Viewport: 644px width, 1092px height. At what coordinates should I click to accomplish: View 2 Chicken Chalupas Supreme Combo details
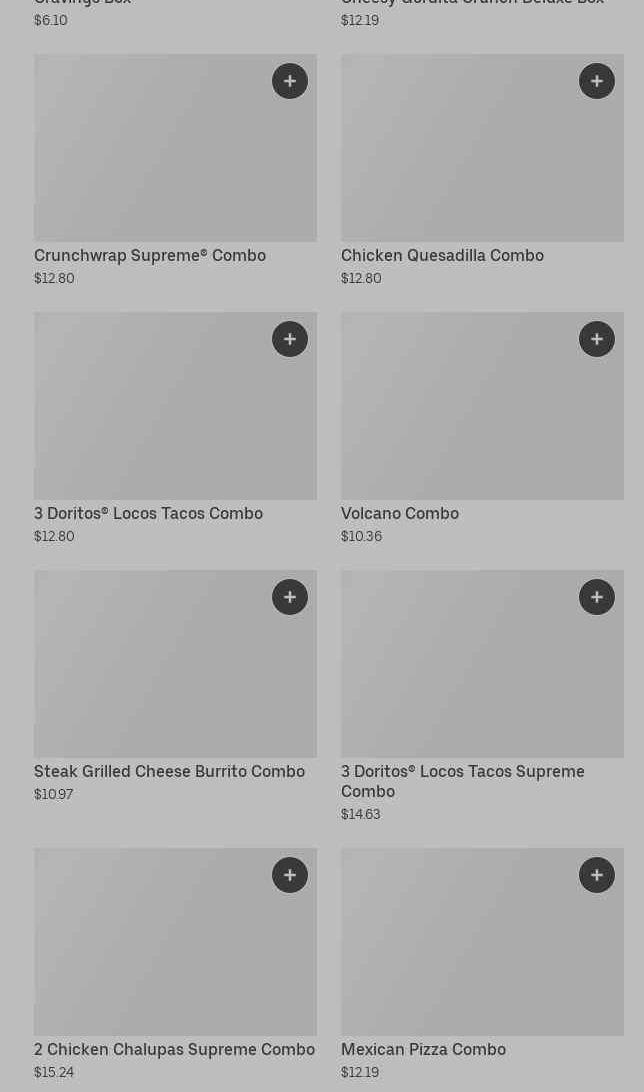(x=175, y=965)
